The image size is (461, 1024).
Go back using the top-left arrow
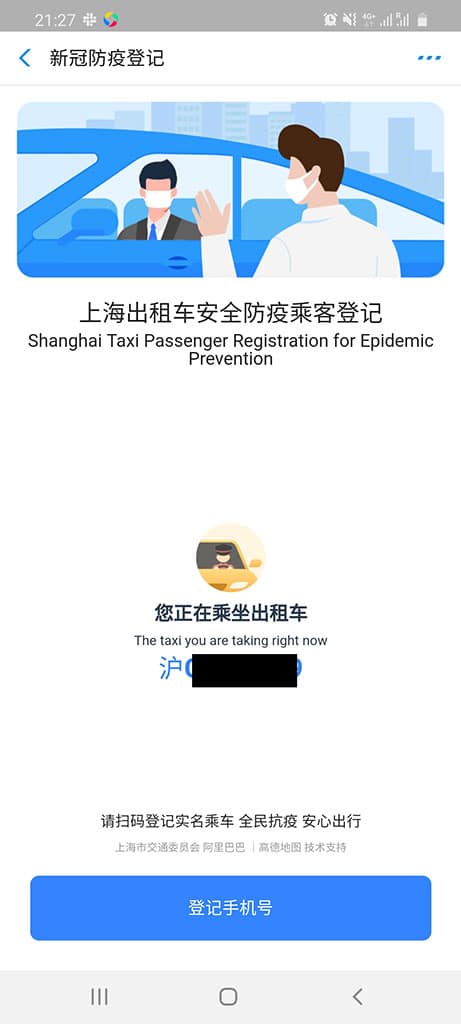point(25,58)
